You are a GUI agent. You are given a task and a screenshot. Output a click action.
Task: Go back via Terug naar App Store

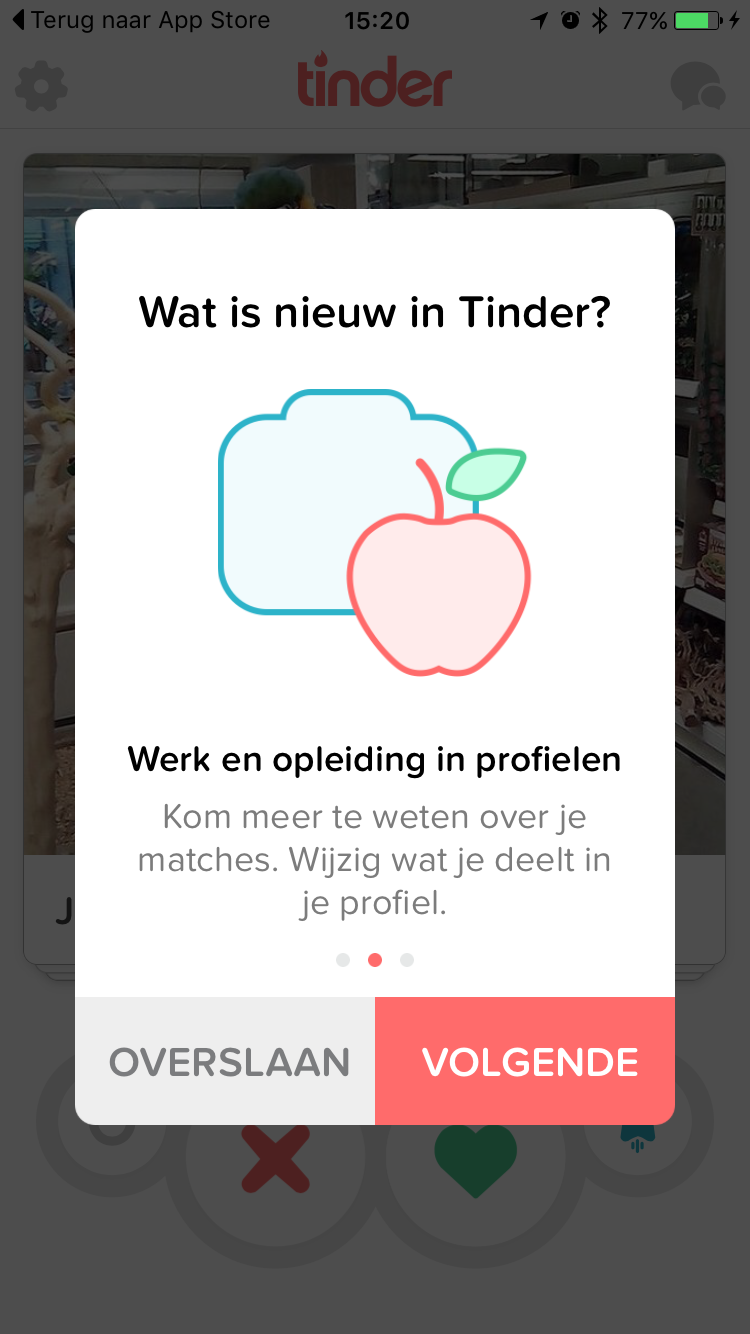pos(140,20)
